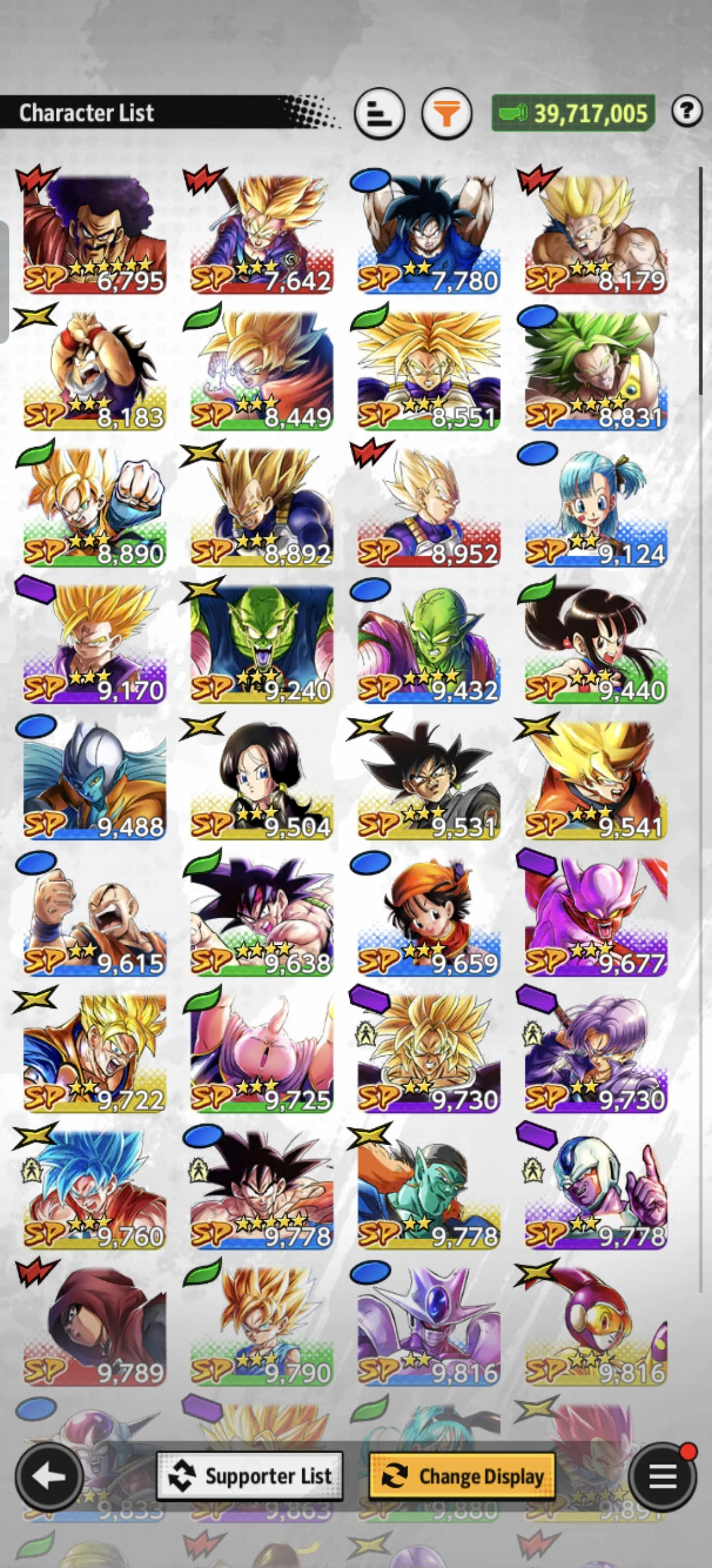This screenshot has width=712, height=1568.
Task: Tap the zeni balance 39,717,005
Action: point(573,113)
